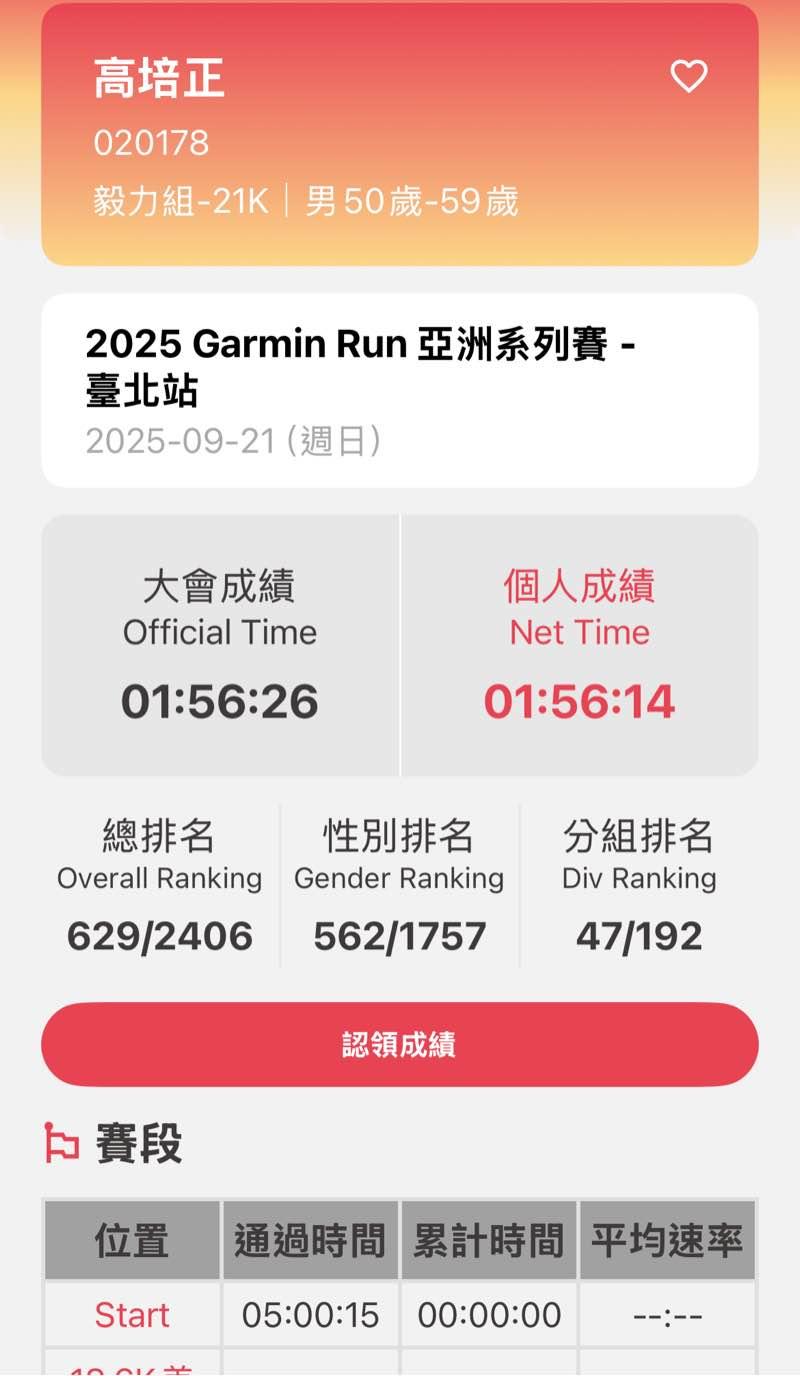The height and width of the screenshot is (1376, 800).
Task: Switch to 大會成績 Official Time view
Action: click(x=220, y=645)
